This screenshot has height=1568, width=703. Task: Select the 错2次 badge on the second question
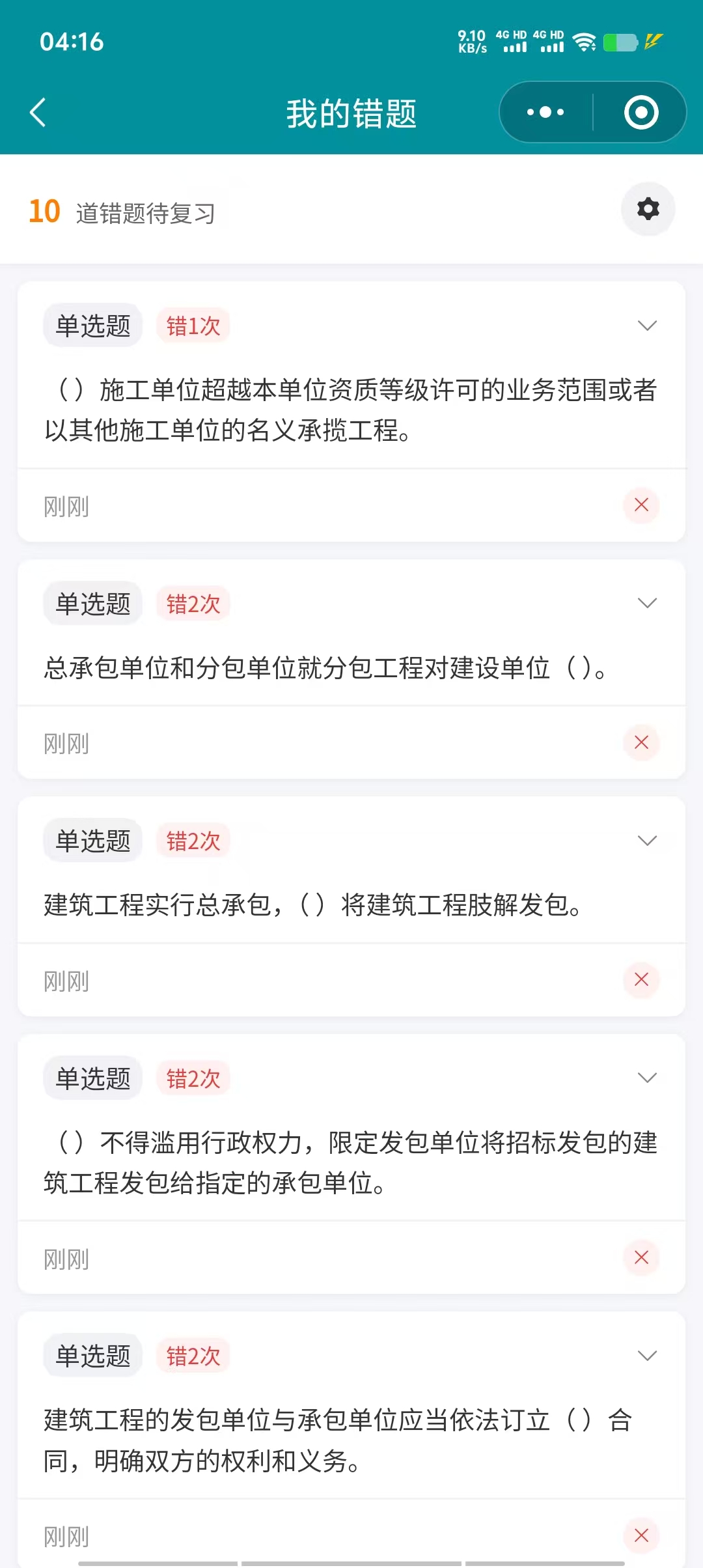tap(193, 602)
